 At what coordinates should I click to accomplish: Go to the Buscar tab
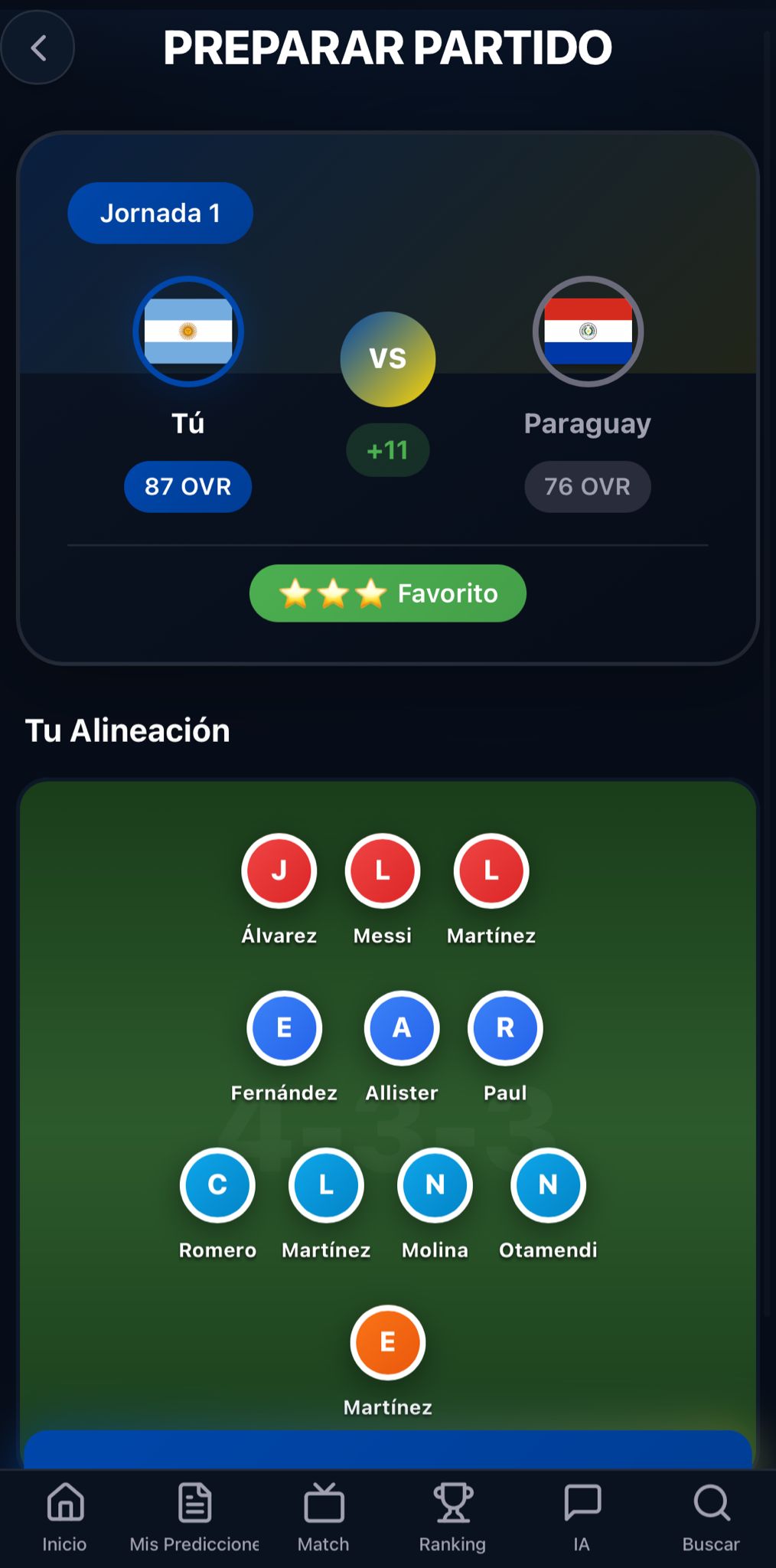[x=711, y=1516]
